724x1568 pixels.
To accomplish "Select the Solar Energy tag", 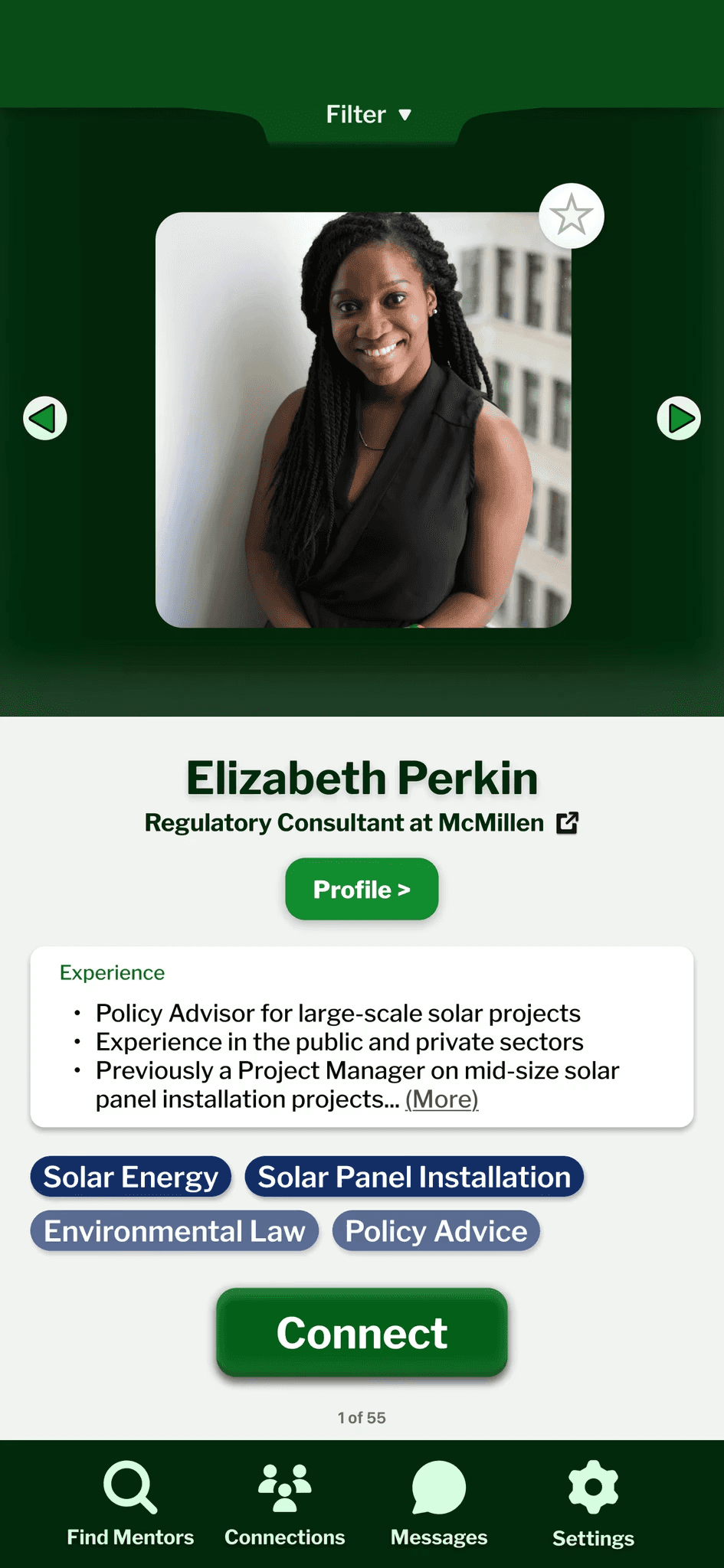I will click(130, 1177).
